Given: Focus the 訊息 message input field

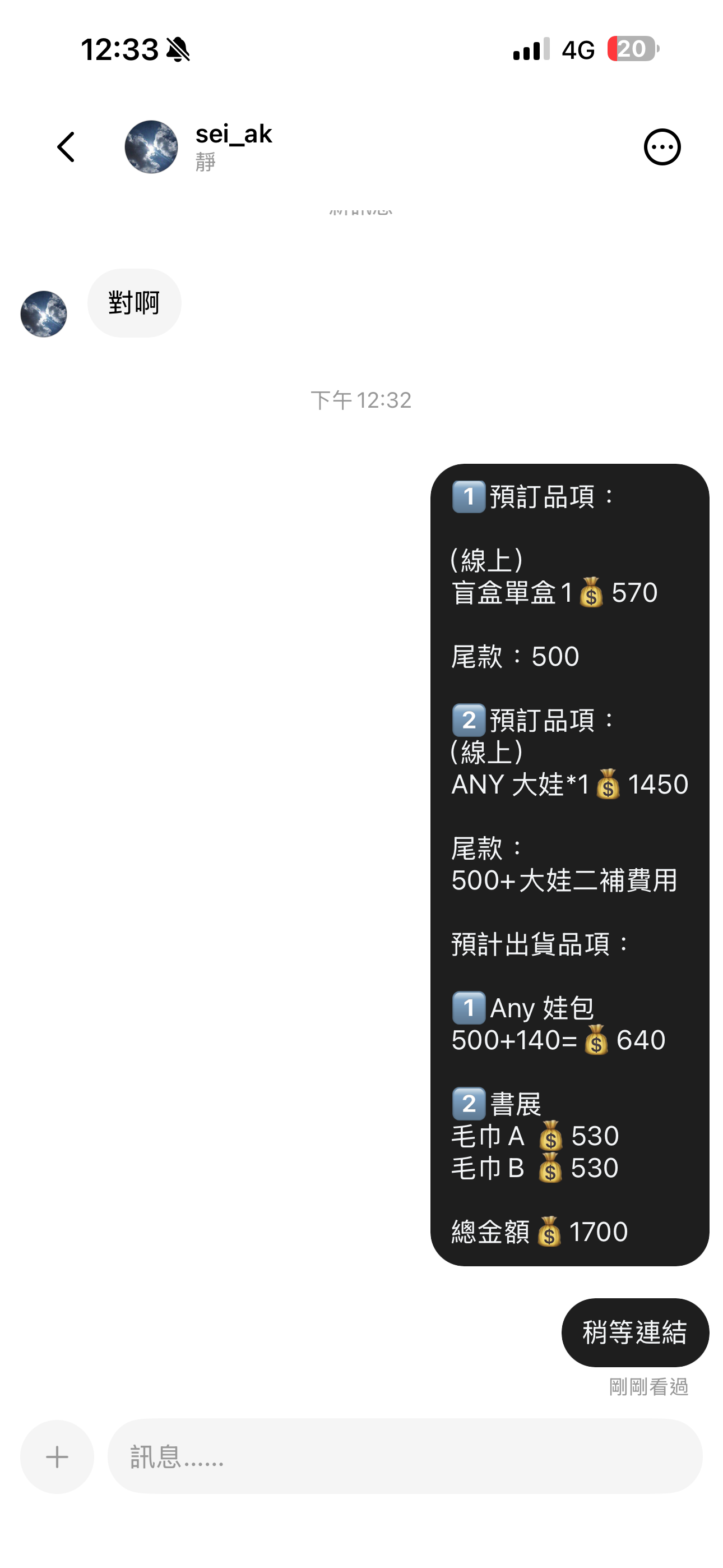Looking at the screenshot, I should pyautogui.click(x=404, y=1456).
